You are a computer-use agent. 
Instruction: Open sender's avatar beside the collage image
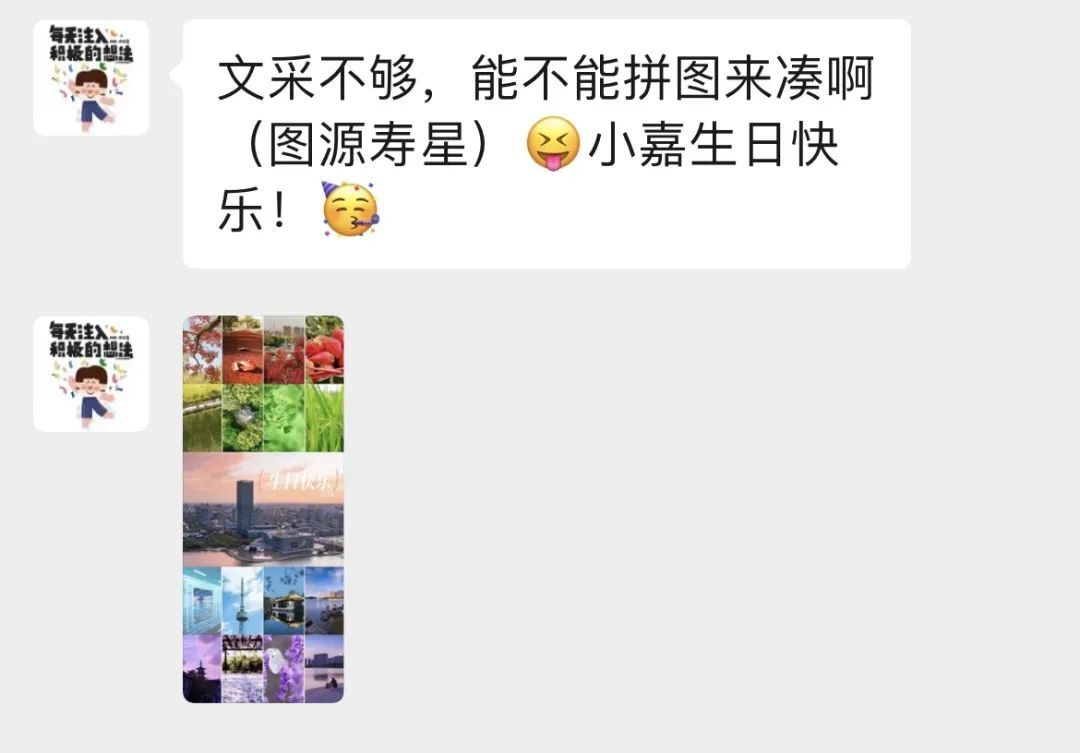coord(91,374)
